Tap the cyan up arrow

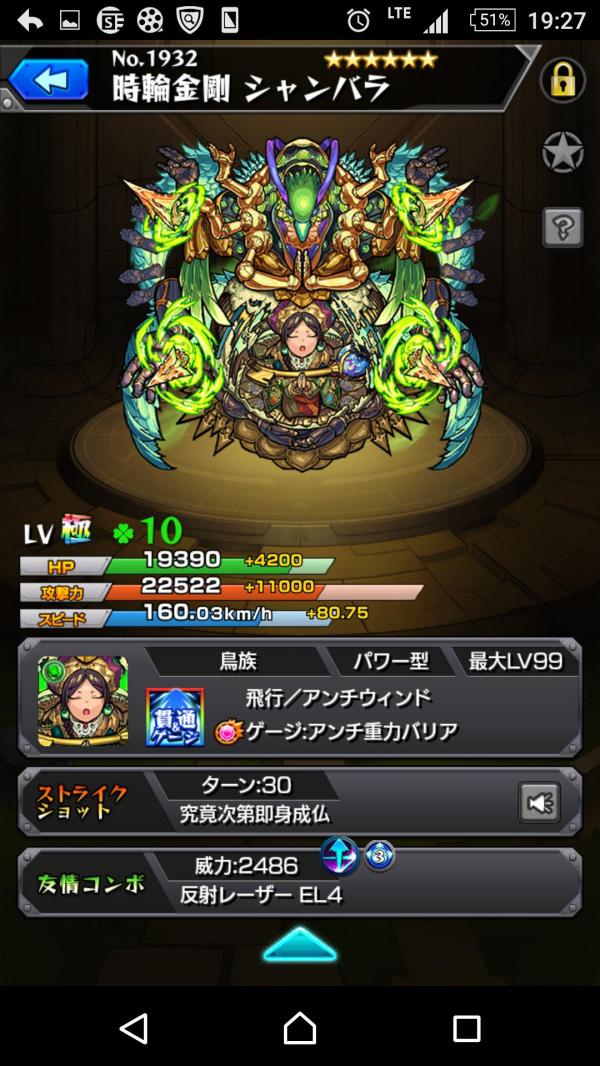tap(299, 945)
